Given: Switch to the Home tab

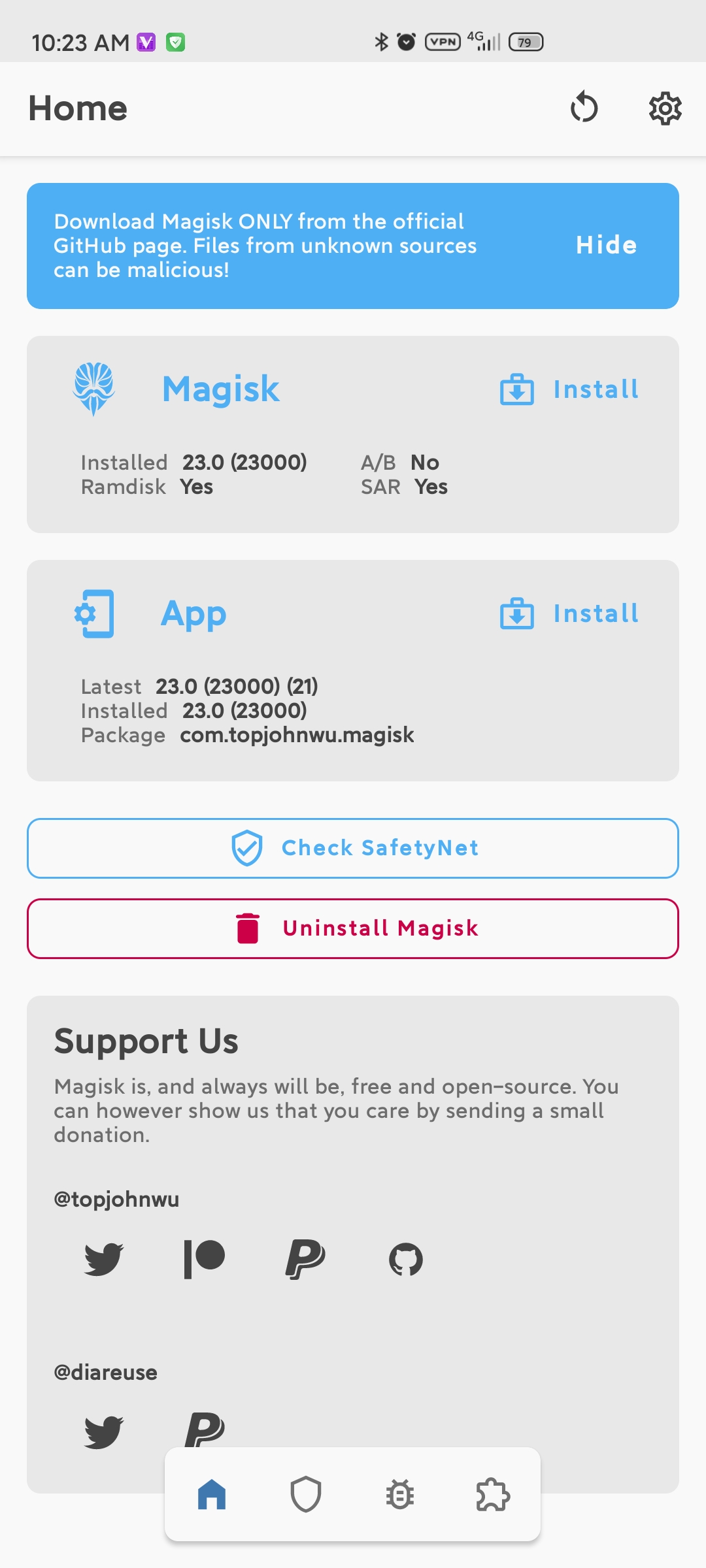Looking at the screenshot, I should (212, 1495).
